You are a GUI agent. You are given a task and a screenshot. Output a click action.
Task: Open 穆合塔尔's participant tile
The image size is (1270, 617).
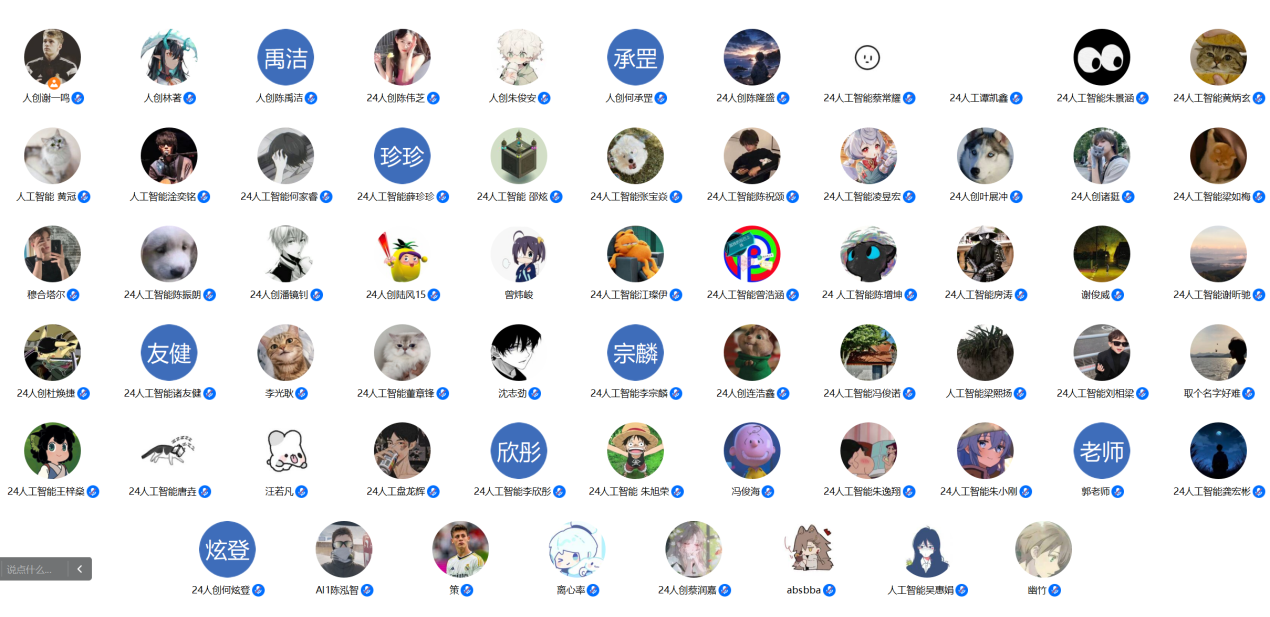click(52, 253)
